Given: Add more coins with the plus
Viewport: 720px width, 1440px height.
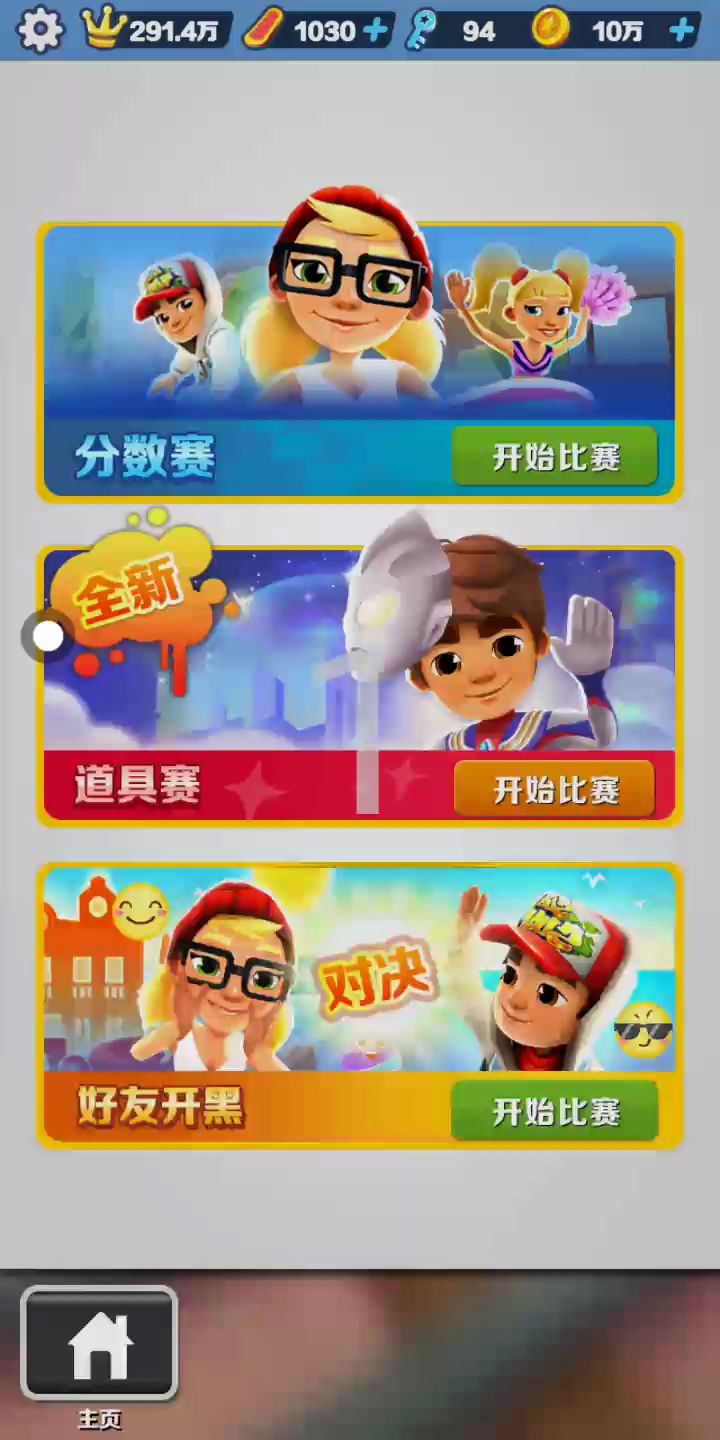Looking at the screenshot, I should tap(682, 30).
